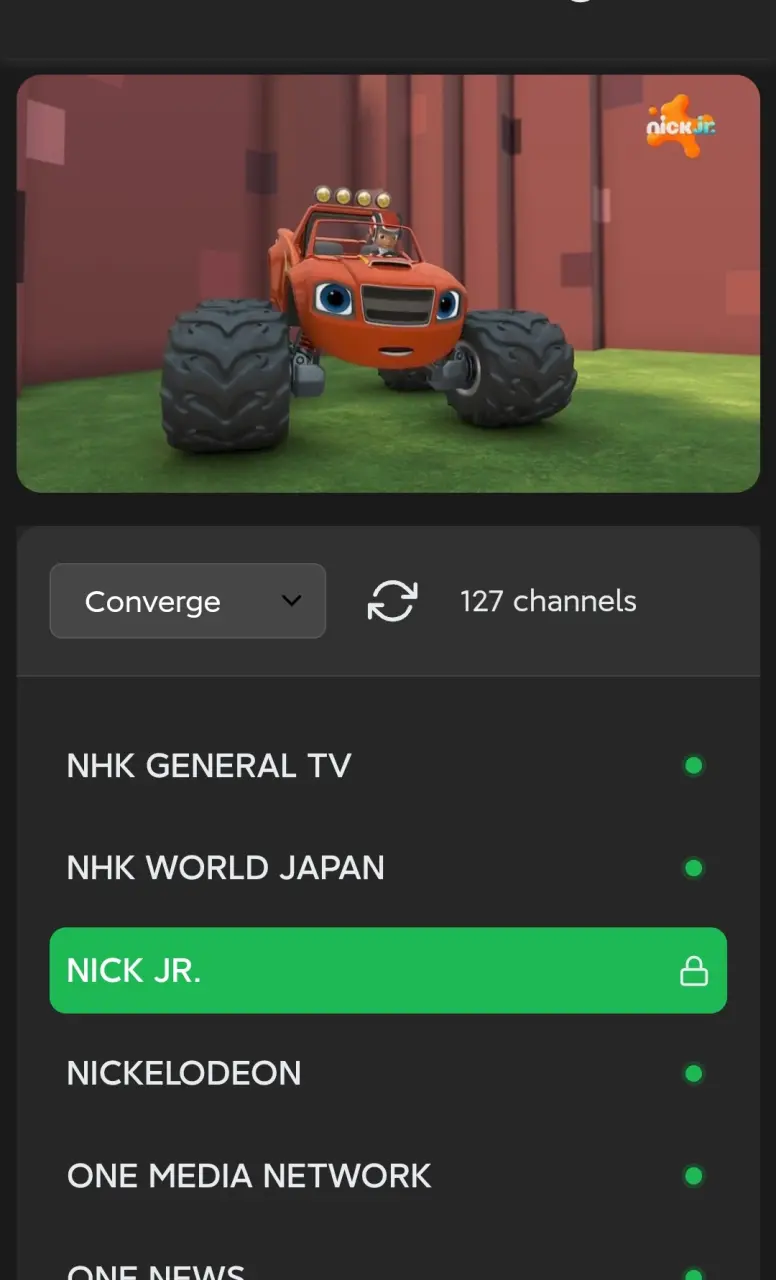Image resolution: width=776 pixels, height=1280 pixels.
Task: Tap the Nick Jr. video player
Action: (388, 284)
